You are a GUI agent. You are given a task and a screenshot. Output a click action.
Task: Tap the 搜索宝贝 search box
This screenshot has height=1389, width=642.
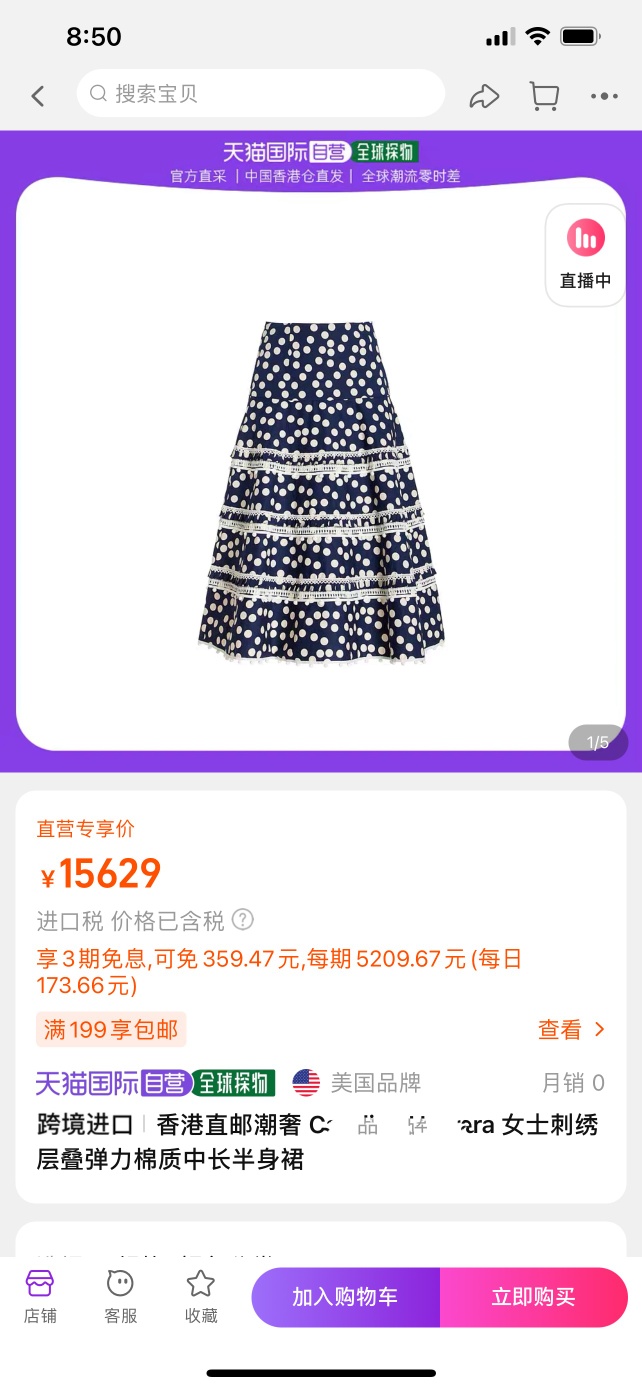(x=260, y=94)
